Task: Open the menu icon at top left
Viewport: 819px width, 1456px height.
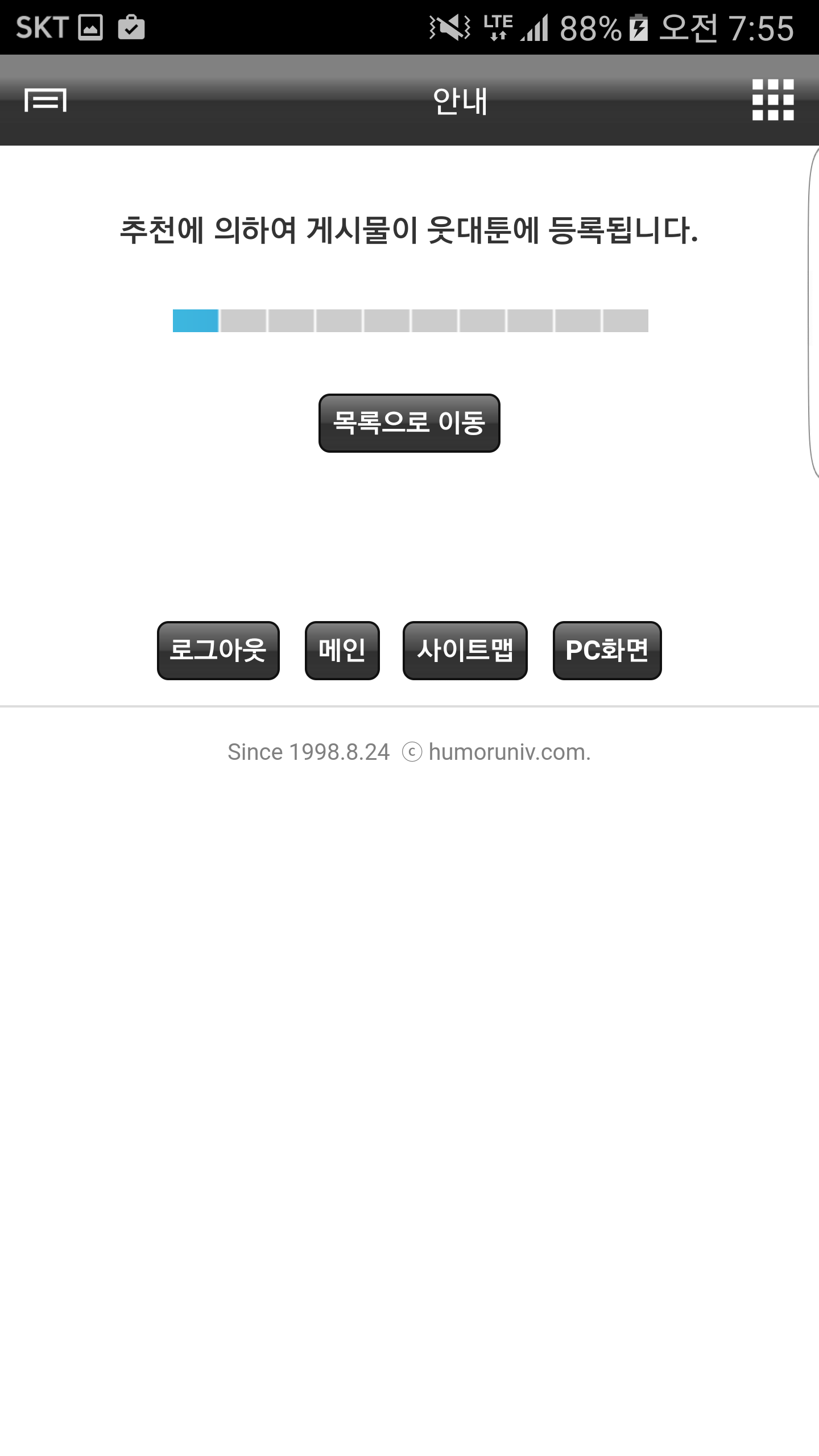Action: [45, 100]
